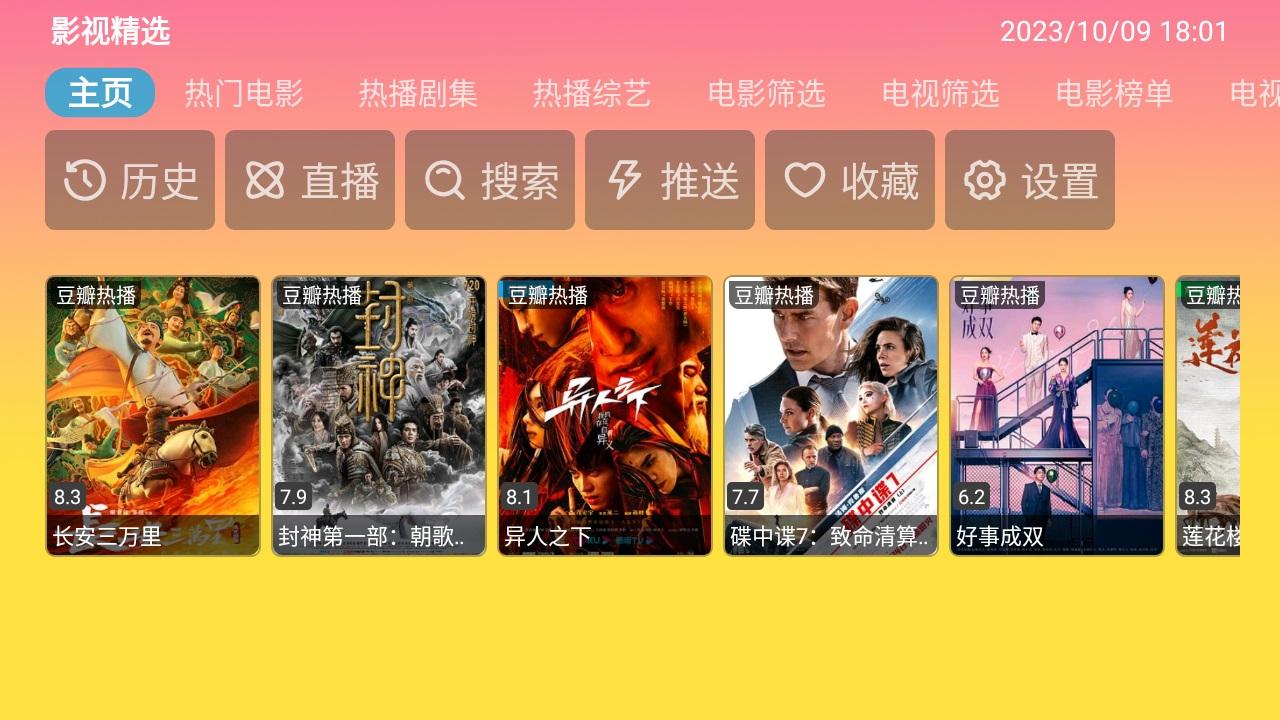This screenshot has height=720, width=1280.
Task: View 收藏 favorites
Action: (x=850, y=180)
